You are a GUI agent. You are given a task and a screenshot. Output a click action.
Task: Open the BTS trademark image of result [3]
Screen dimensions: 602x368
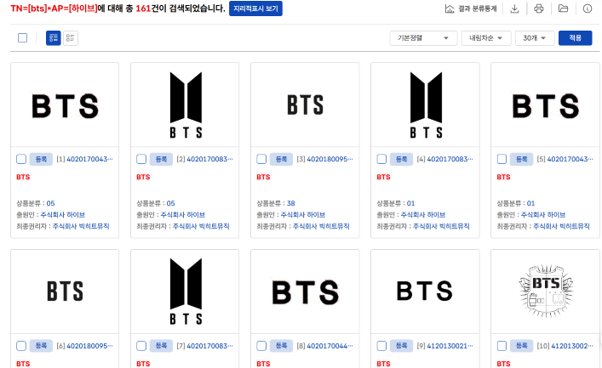point(305,105)
